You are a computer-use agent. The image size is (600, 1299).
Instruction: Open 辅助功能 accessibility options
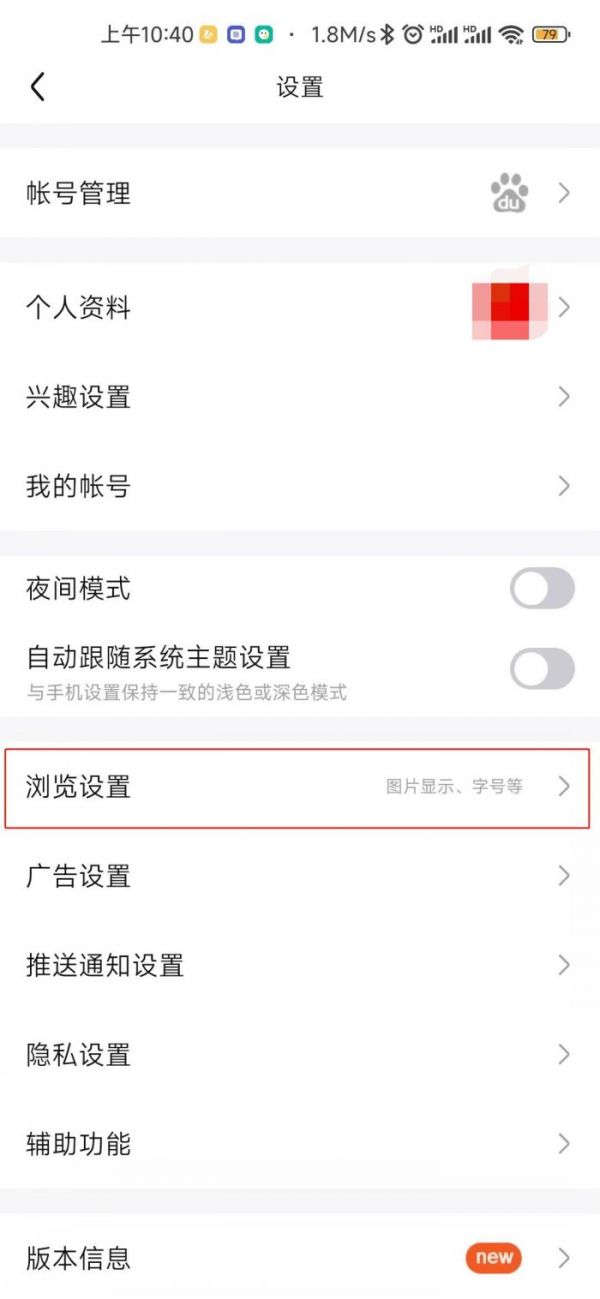pos(300,1144)
